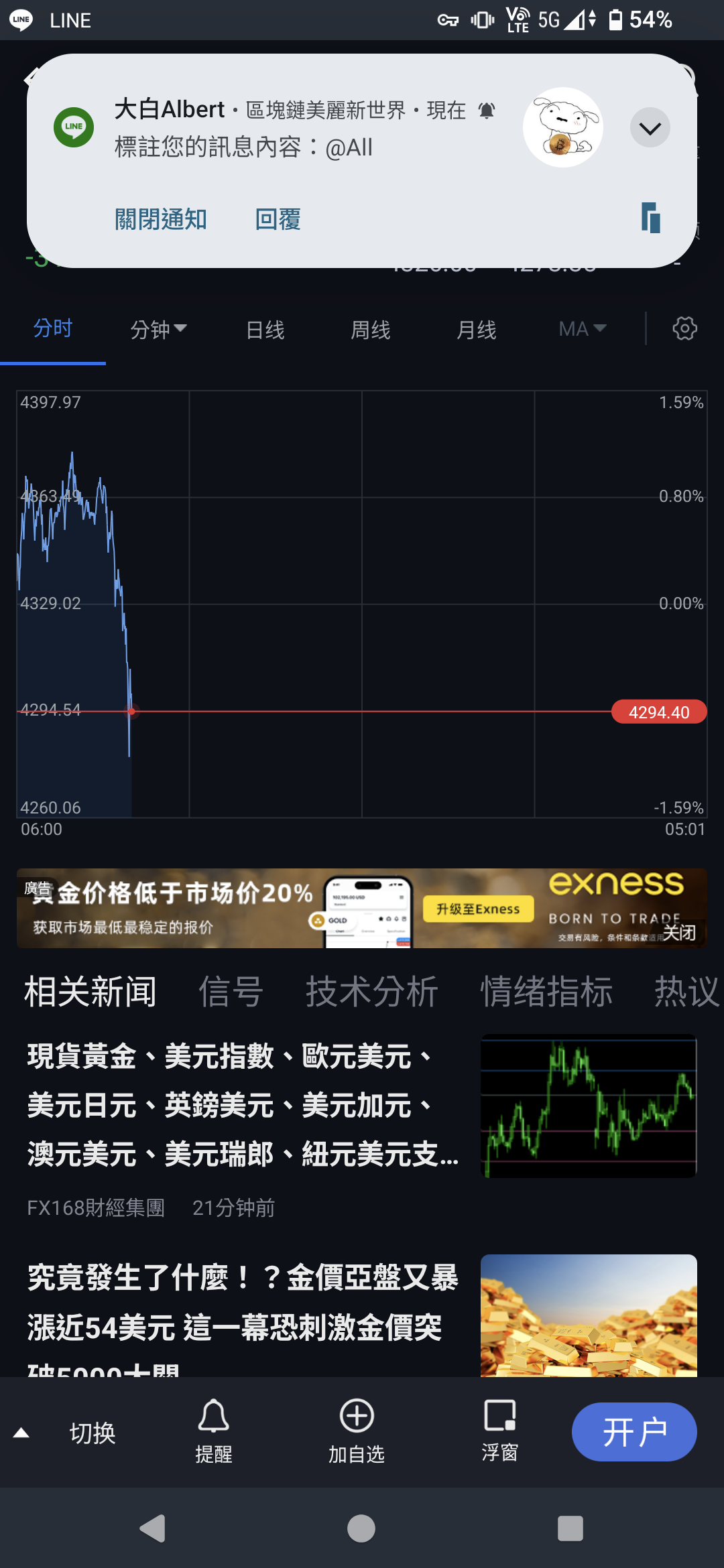Screen dimensions: 724x1568
Task: Open the FX168財經集團 news article
Action: [x=243, y=1106]
